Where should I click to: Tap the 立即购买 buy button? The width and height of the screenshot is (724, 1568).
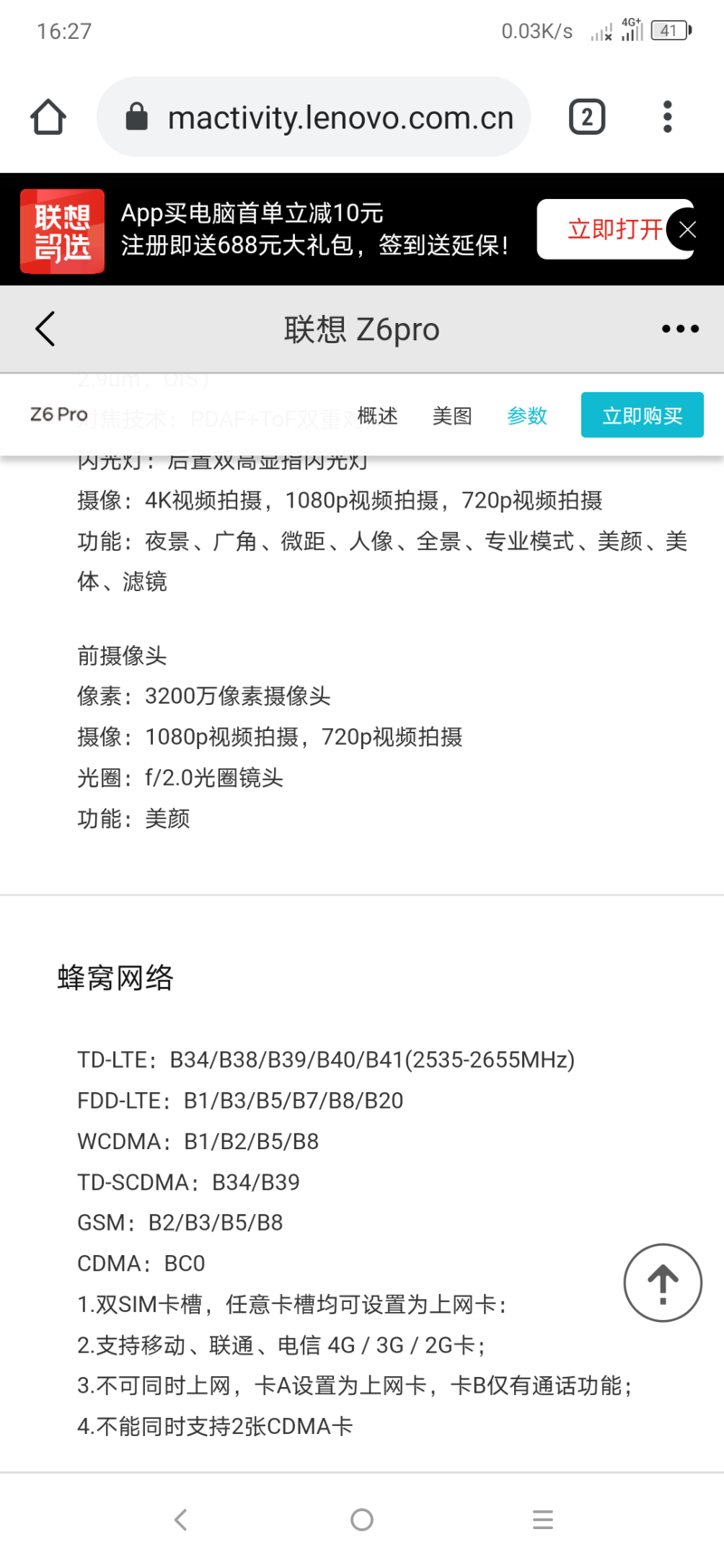(x=642, y=415)
